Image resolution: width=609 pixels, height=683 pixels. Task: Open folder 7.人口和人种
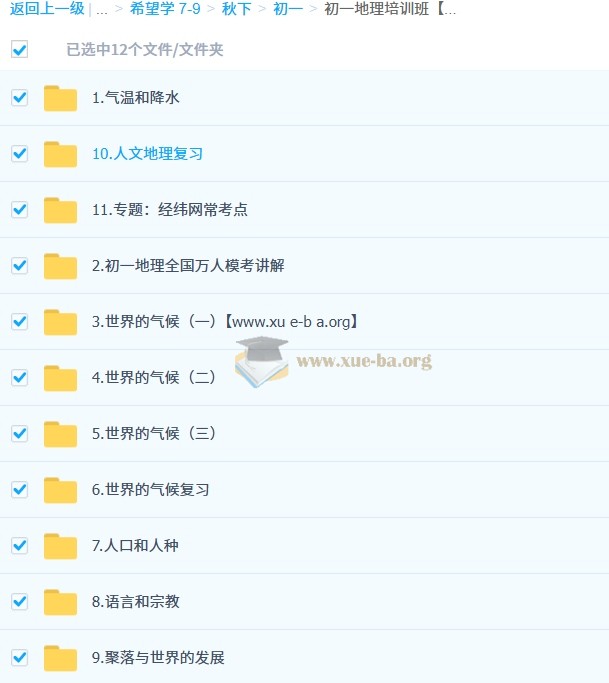pos(135,546)
